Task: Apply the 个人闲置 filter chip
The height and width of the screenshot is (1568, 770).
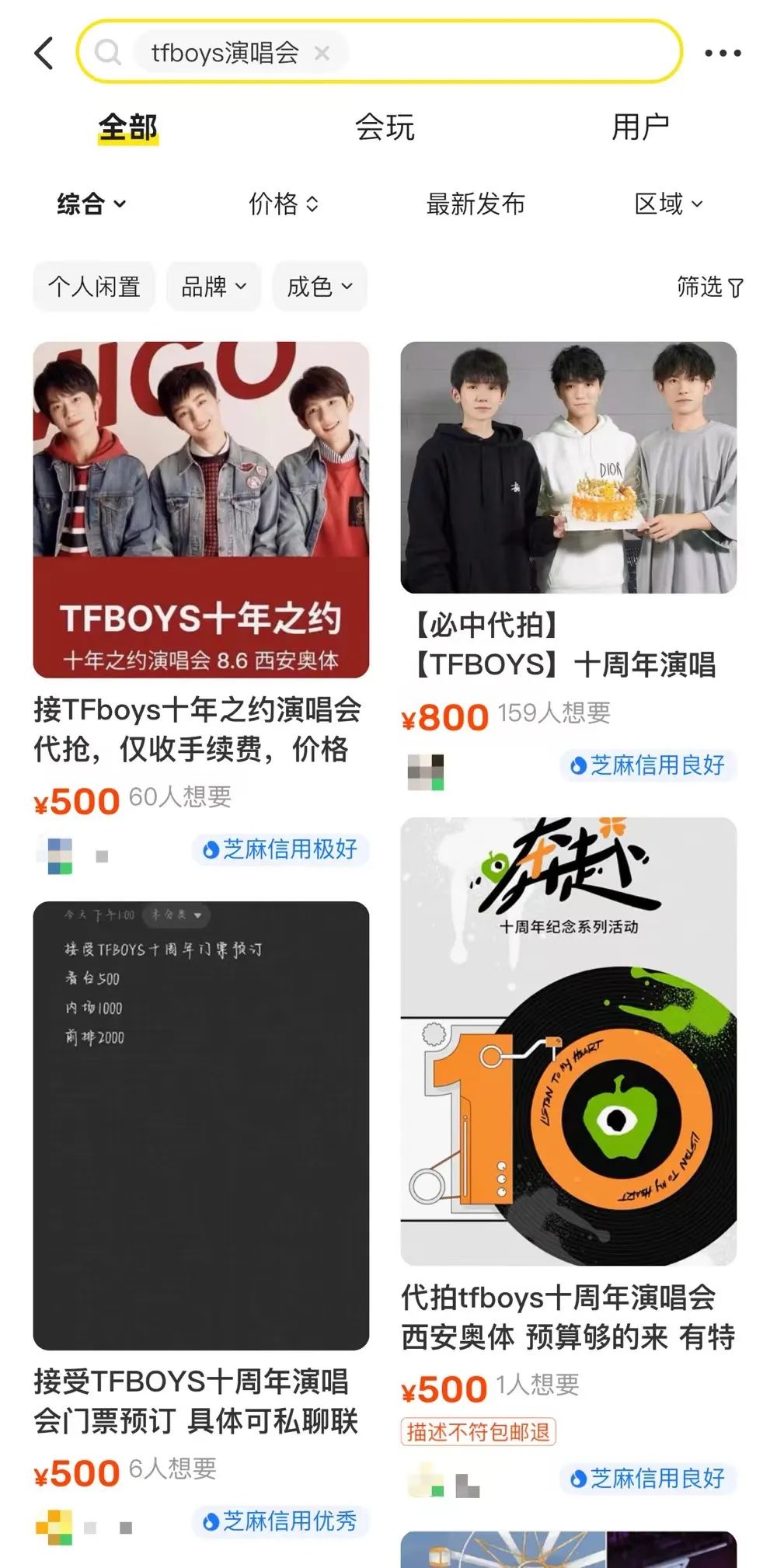Action: point(94,287)
